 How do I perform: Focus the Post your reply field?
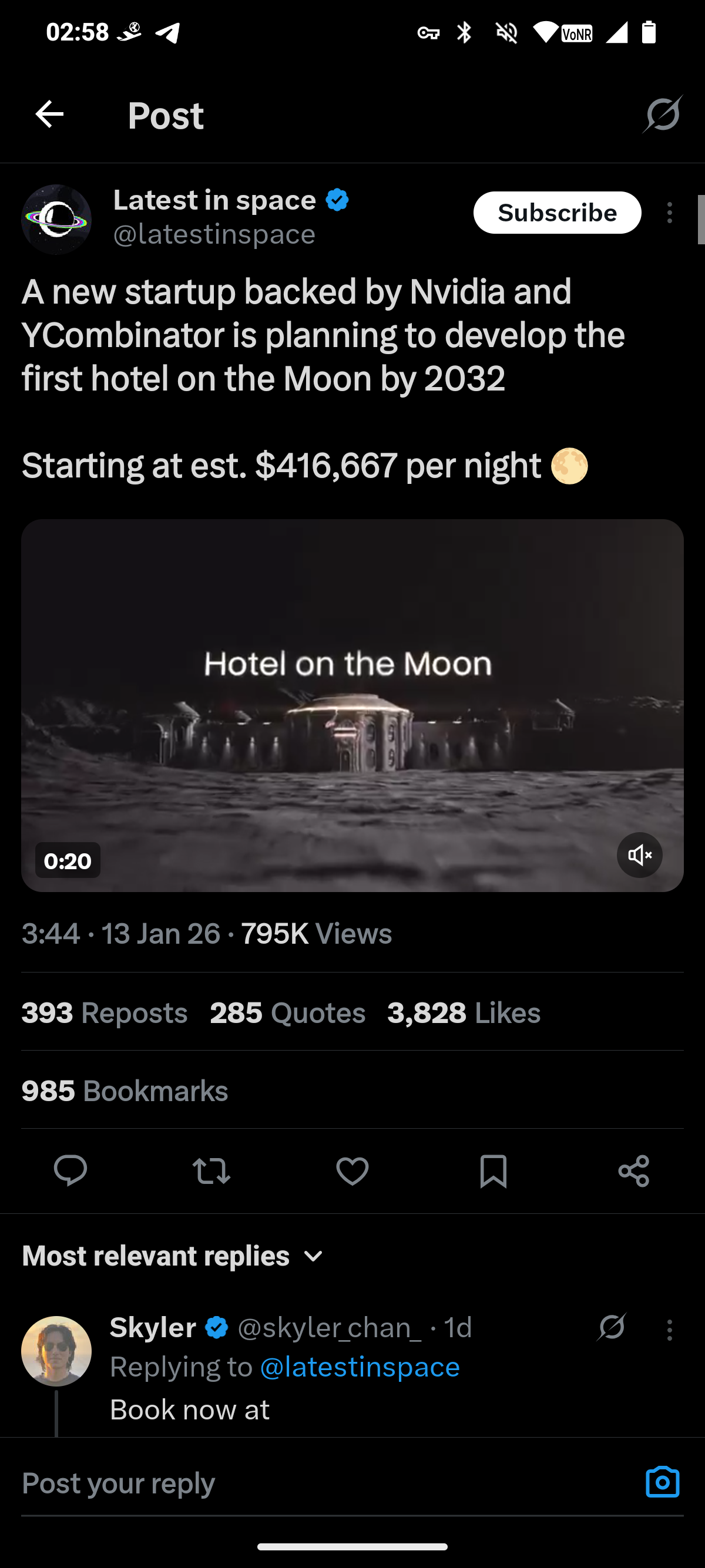(304, 1483)
